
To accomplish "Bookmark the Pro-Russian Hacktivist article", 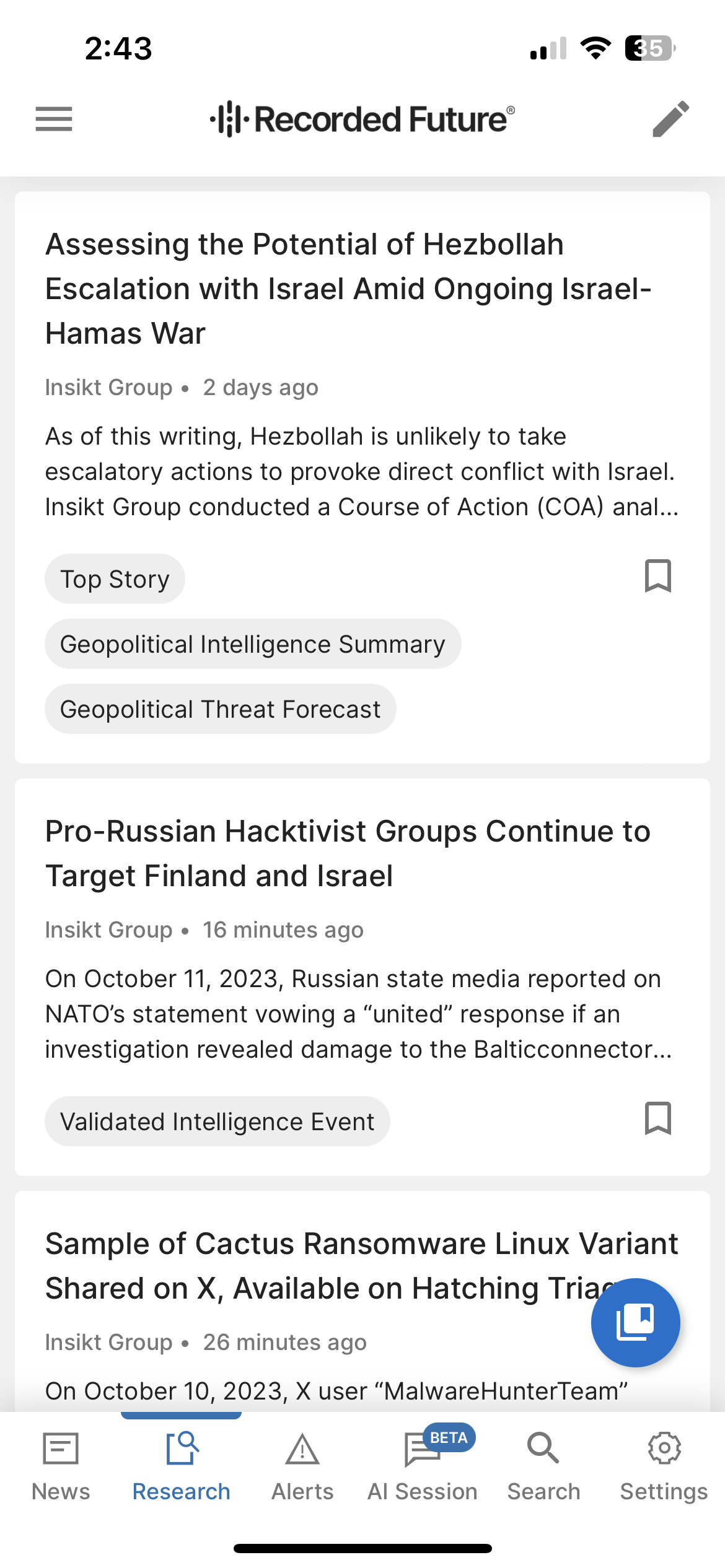I will [657, 1118].
